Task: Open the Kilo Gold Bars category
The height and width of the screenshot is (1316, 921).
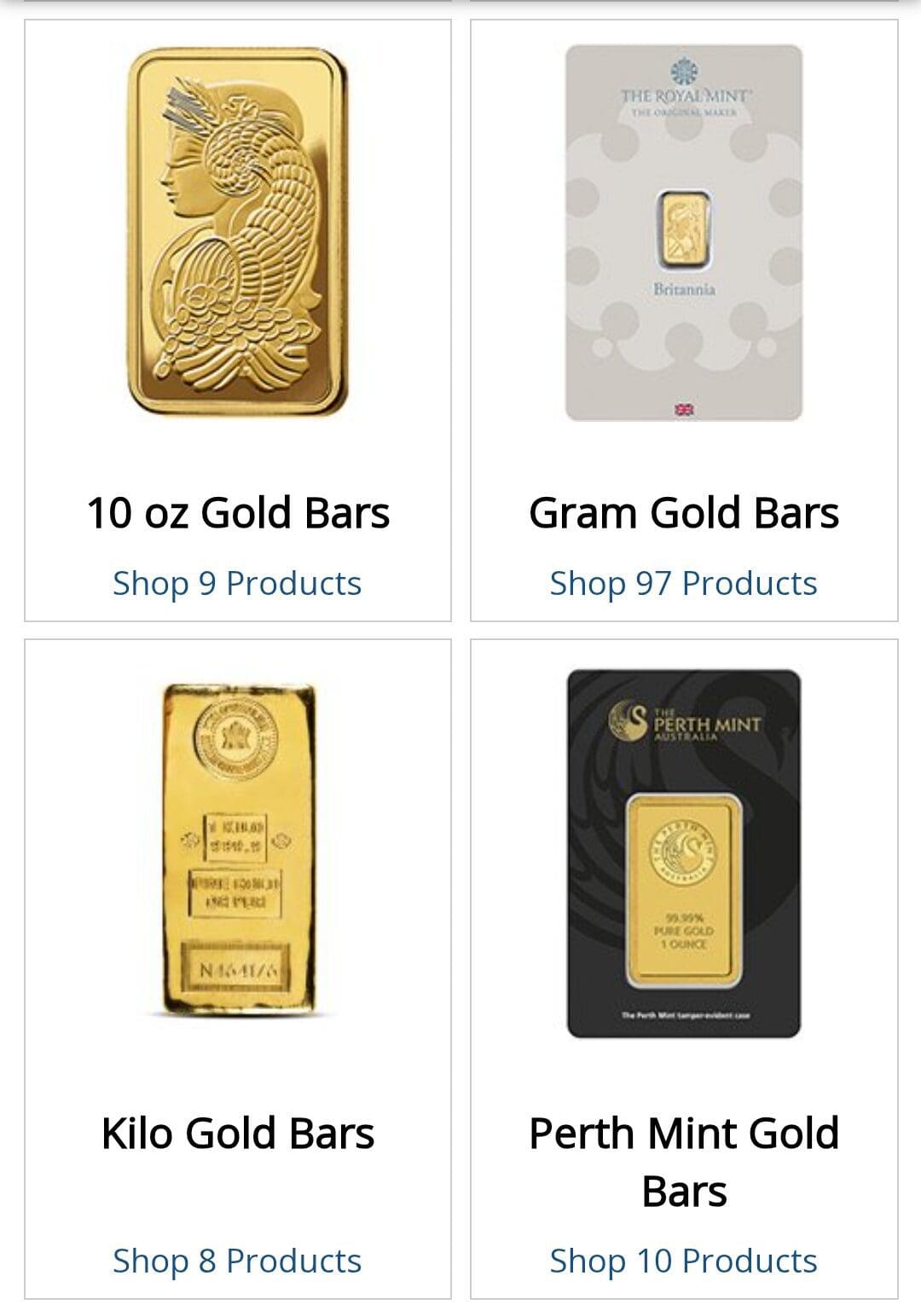Action: click(238, 1134)
